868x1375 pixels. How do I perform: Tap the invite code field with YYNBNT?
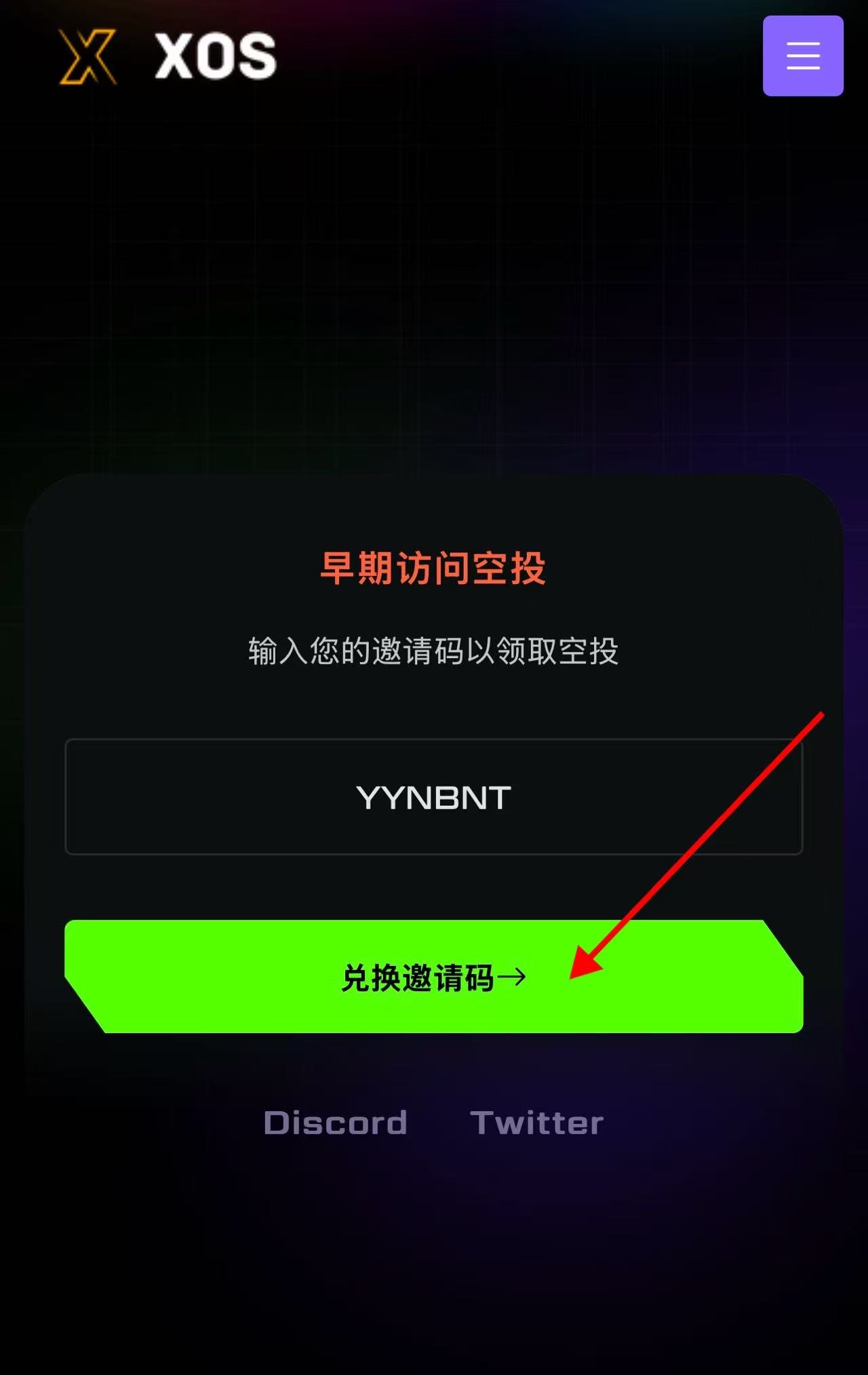click(433, 796)
